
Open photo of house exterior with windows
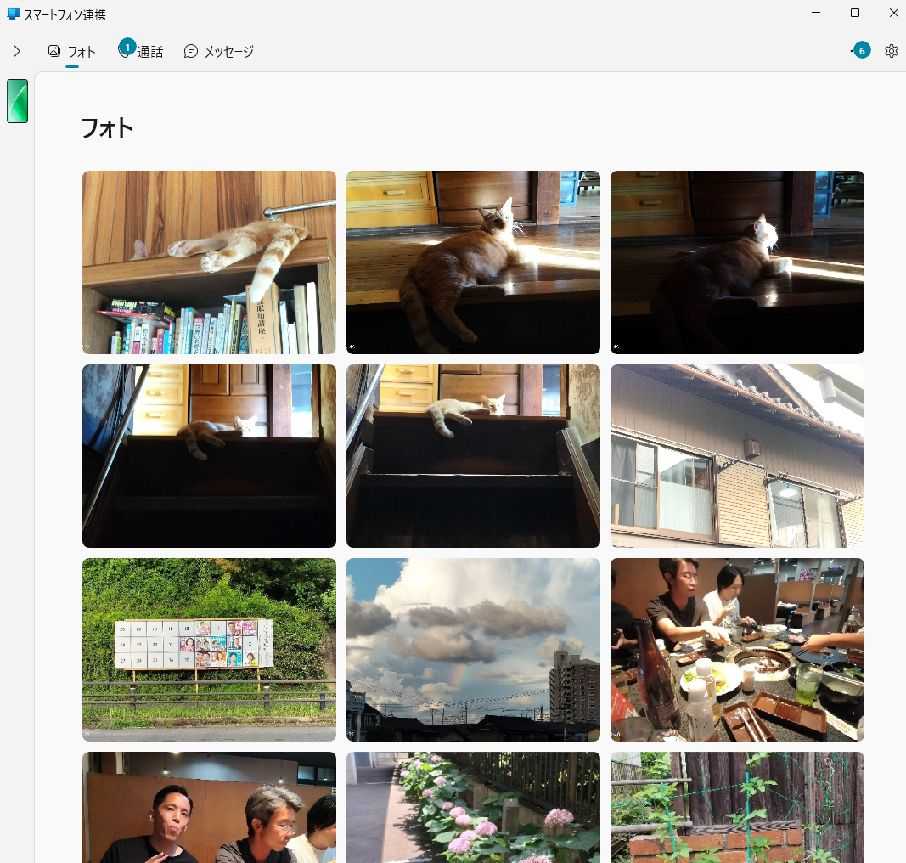coord(737,455)
